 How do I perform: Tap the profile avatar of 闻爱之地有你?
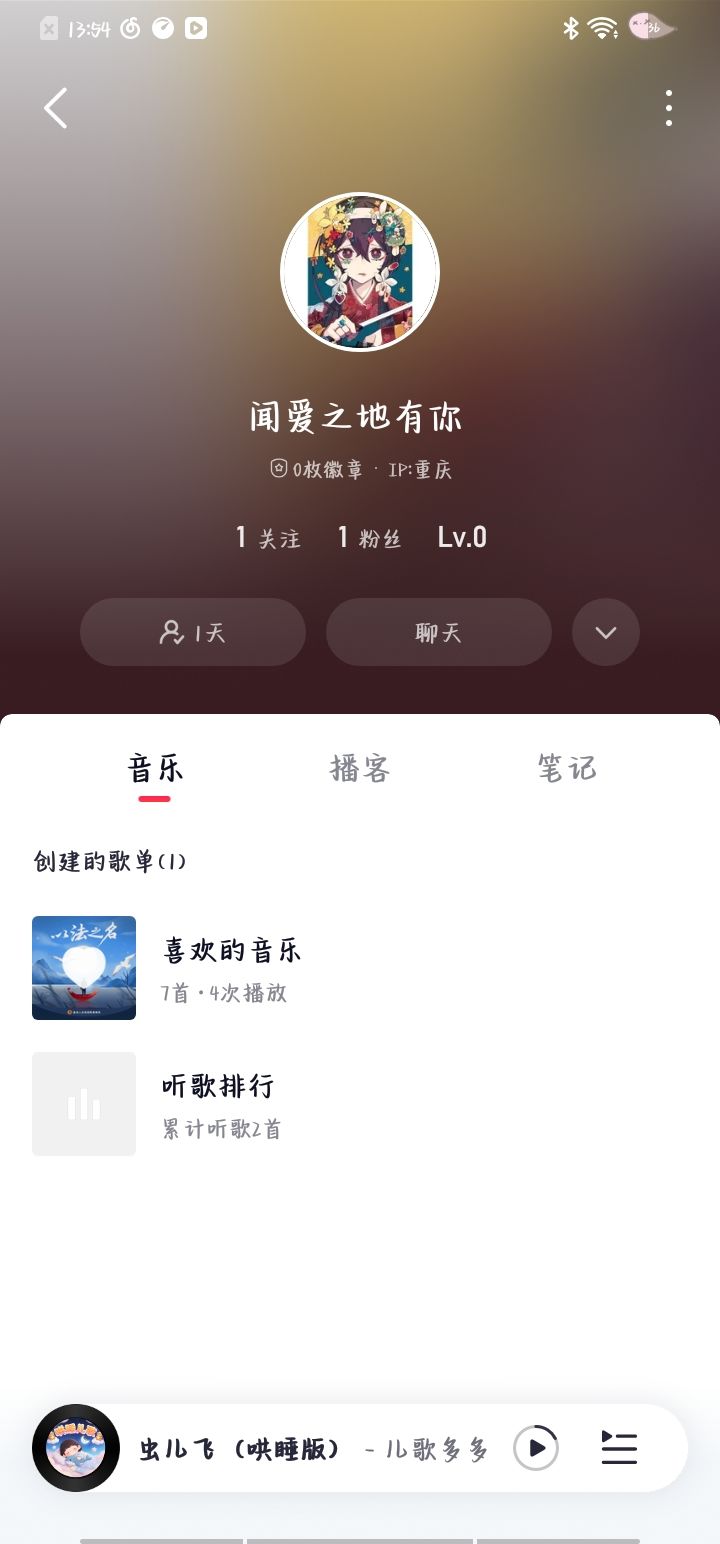pos(360,271)
